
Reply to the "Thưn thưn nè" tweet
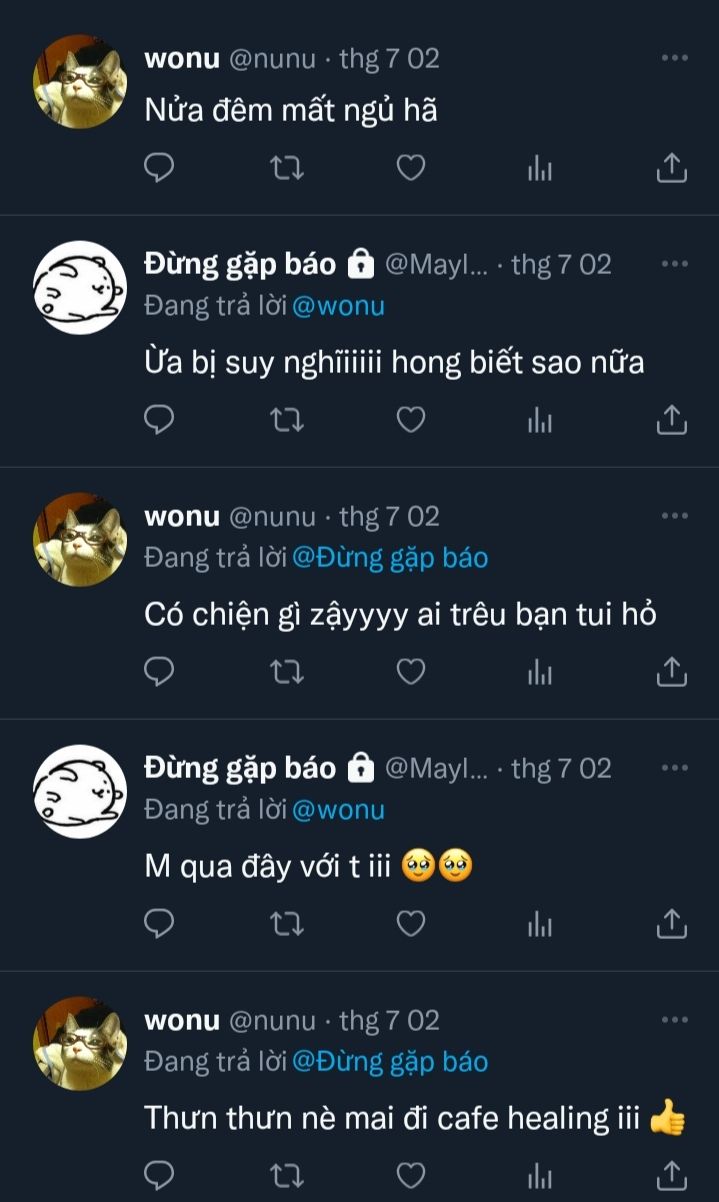click(159, 1175)
